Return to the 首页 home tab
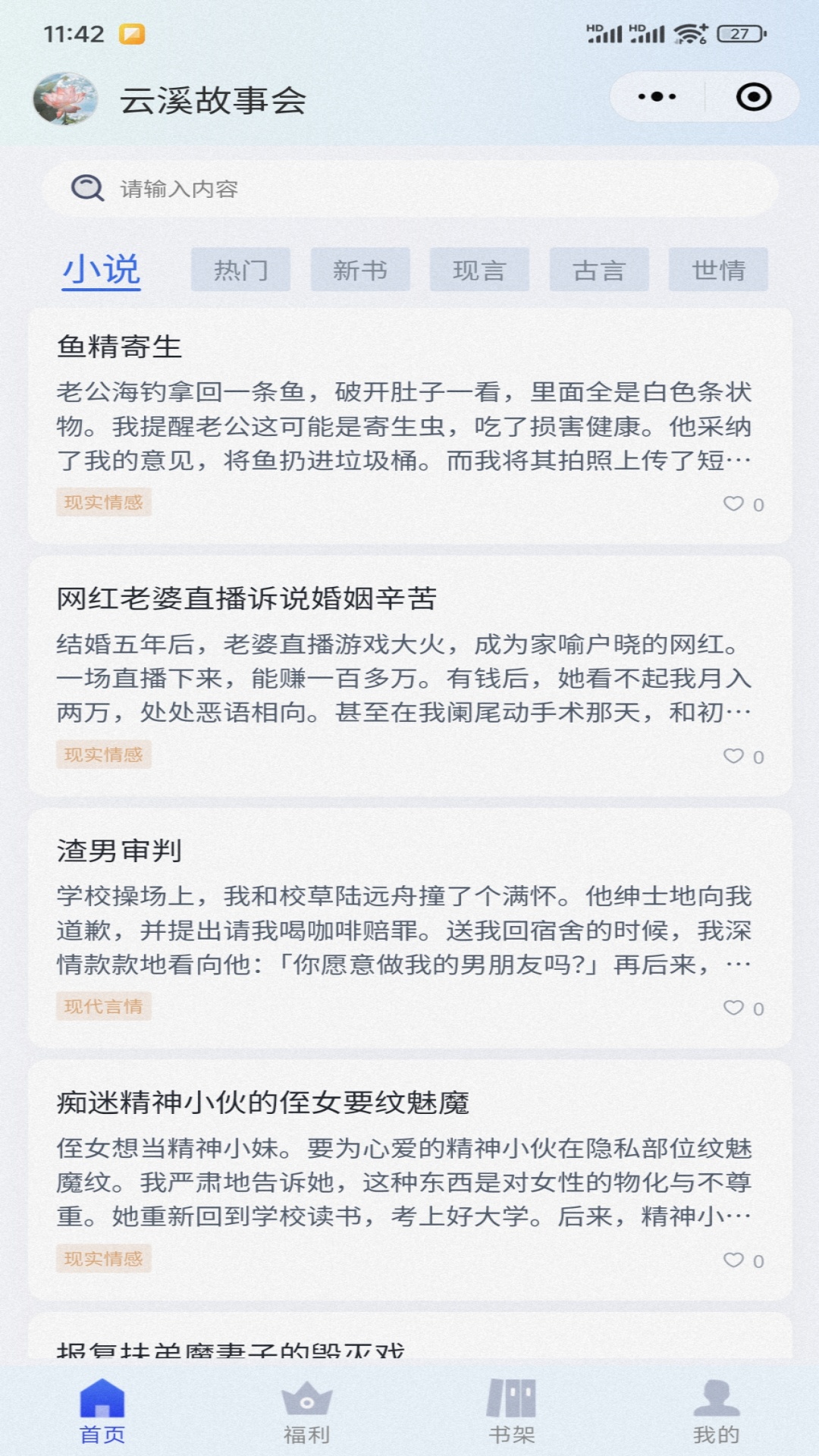Image resolution: width=819 pixels, height=1456 pixels. point(102,1410)
